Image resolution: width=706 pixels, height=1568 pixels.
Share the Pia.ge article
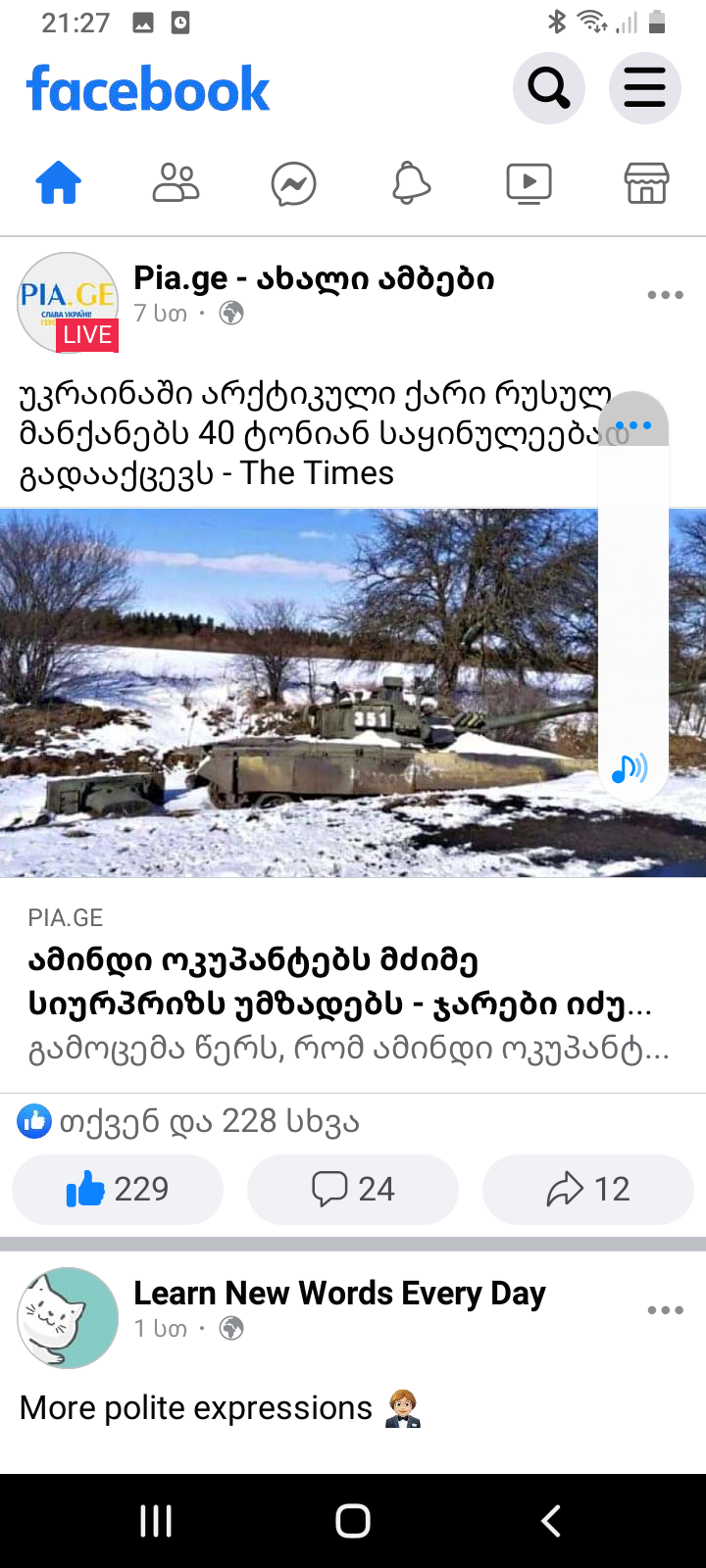tap(586, 1189)
